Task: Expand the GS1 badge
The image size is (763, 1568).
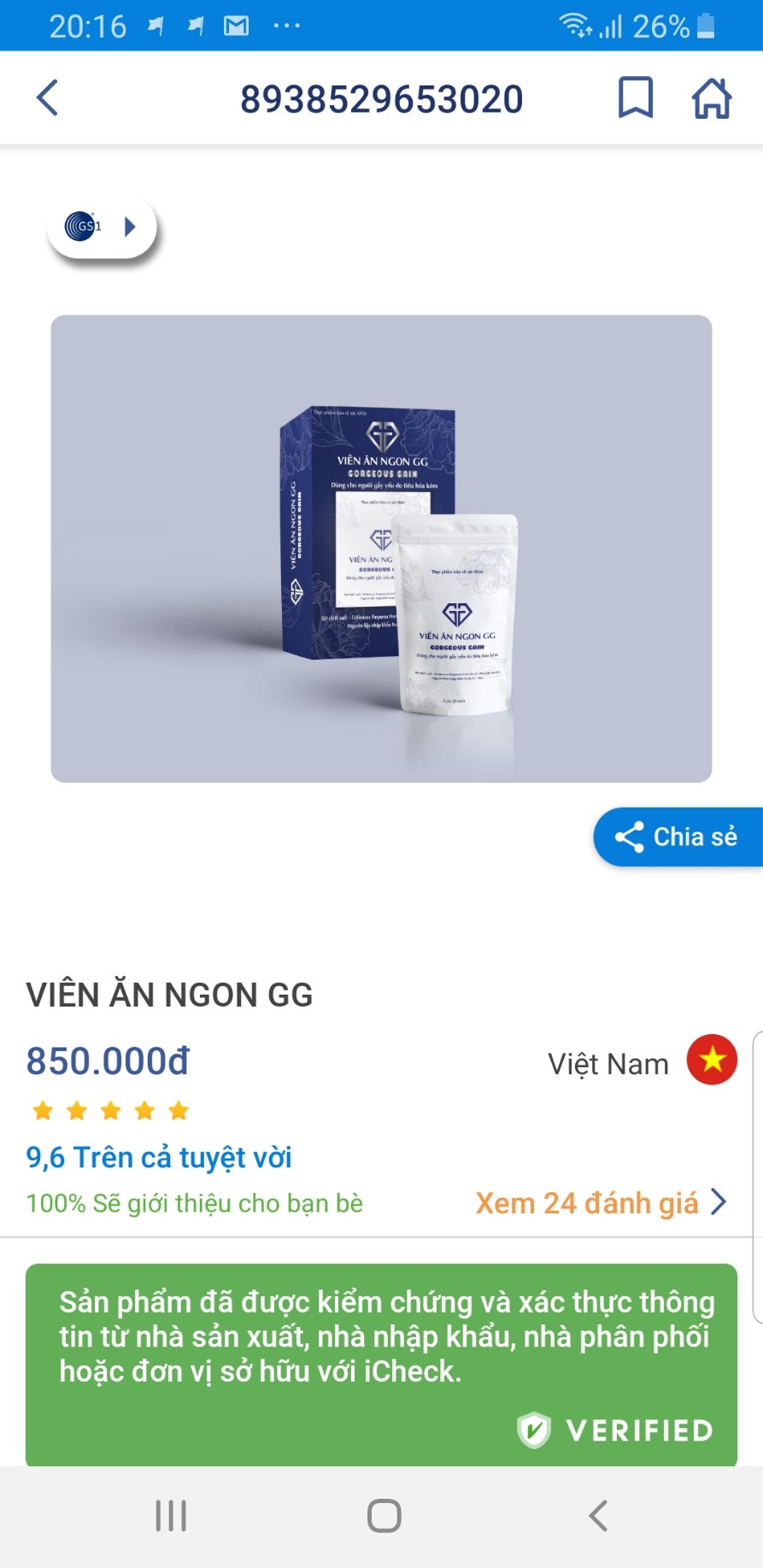Action: [103, 226]
